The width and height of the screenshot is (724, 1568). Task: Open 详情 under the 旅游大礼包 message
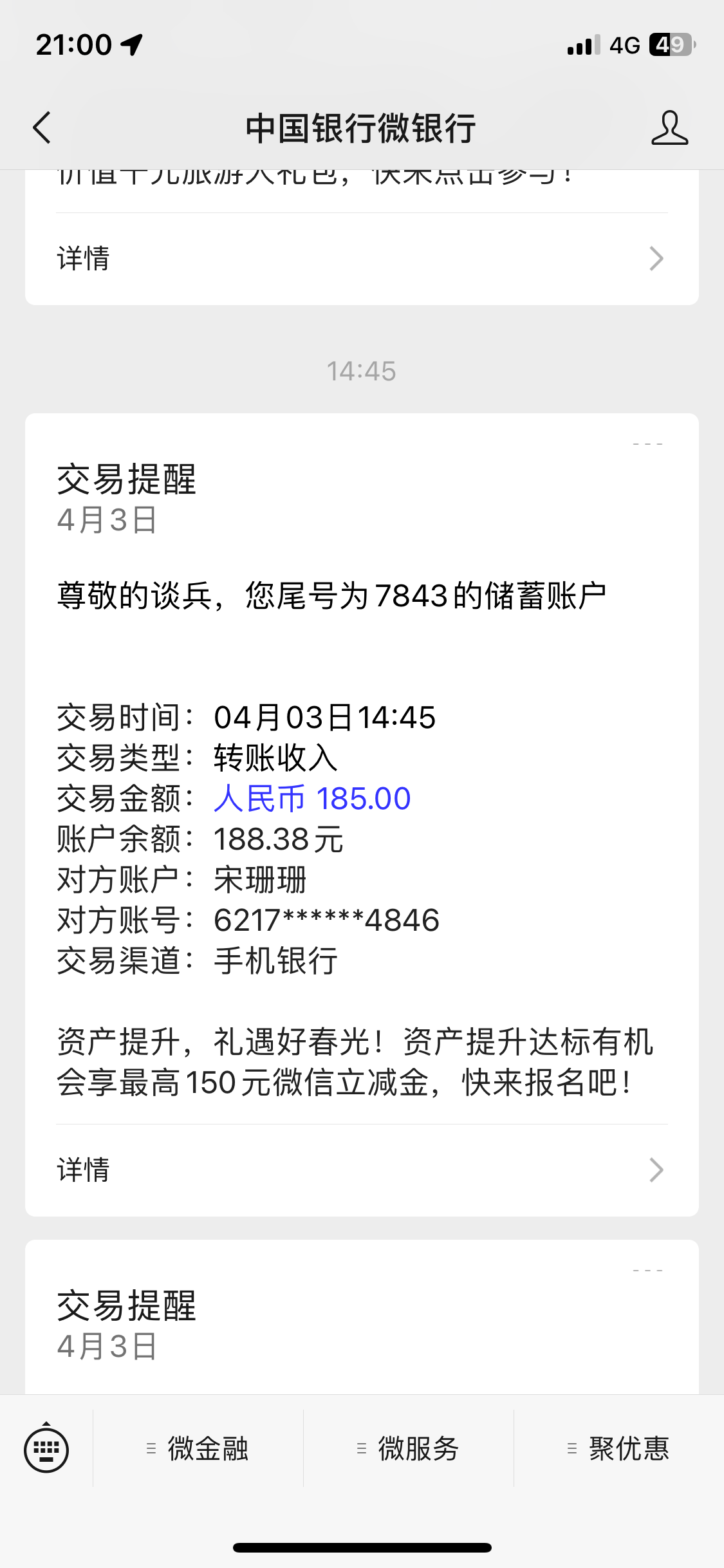tap(360, 259)
